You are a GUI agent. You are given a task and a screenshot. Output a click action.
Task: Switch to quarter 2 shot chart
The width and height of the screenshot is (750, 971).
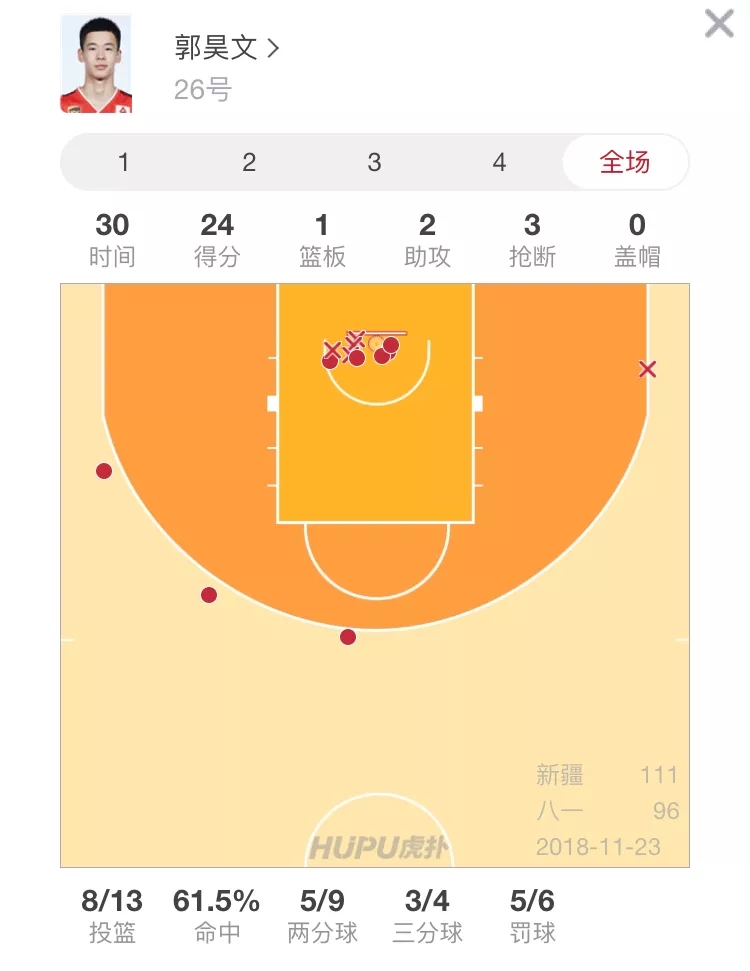coord(249,162)
